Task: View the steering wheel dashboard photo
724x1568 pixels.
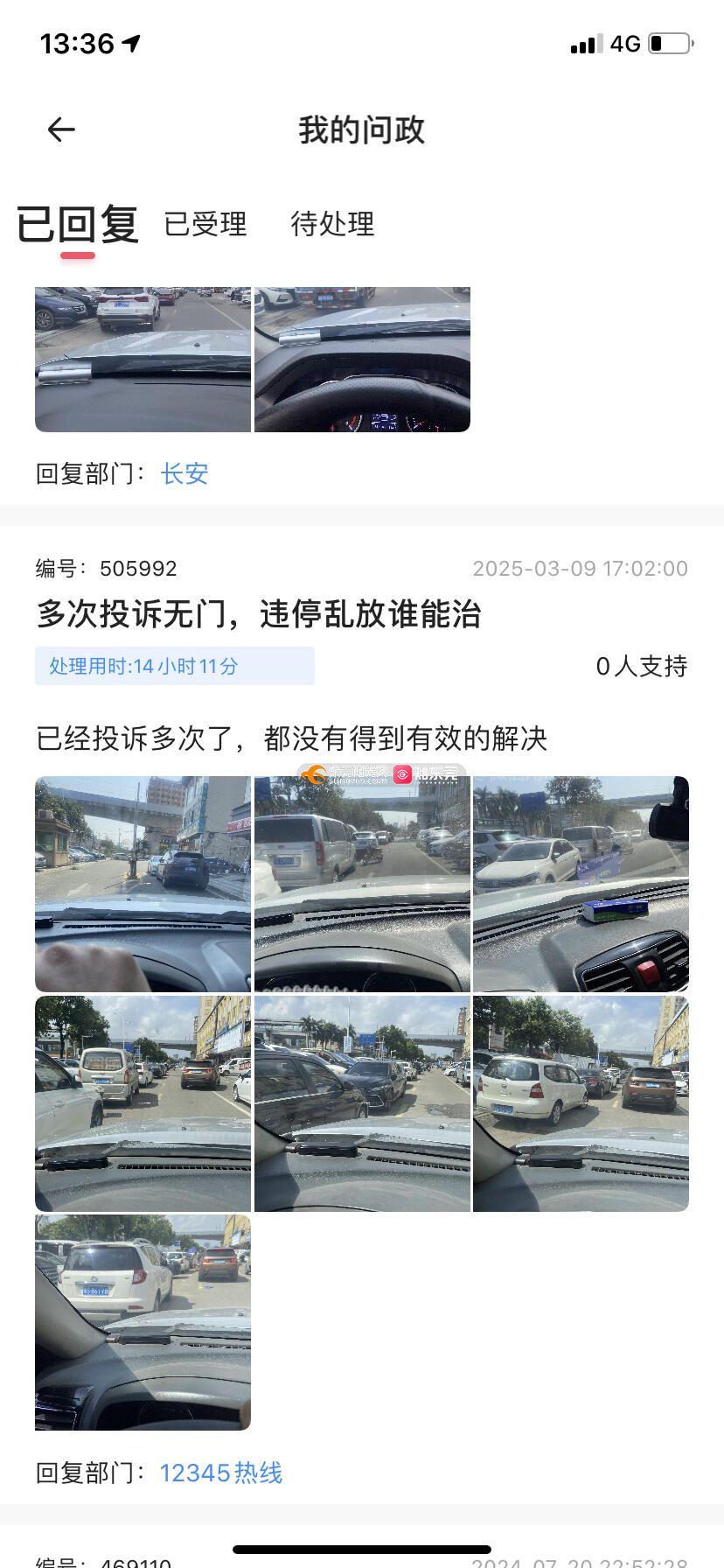Action: pyautogui.click(x=362, y=360)
